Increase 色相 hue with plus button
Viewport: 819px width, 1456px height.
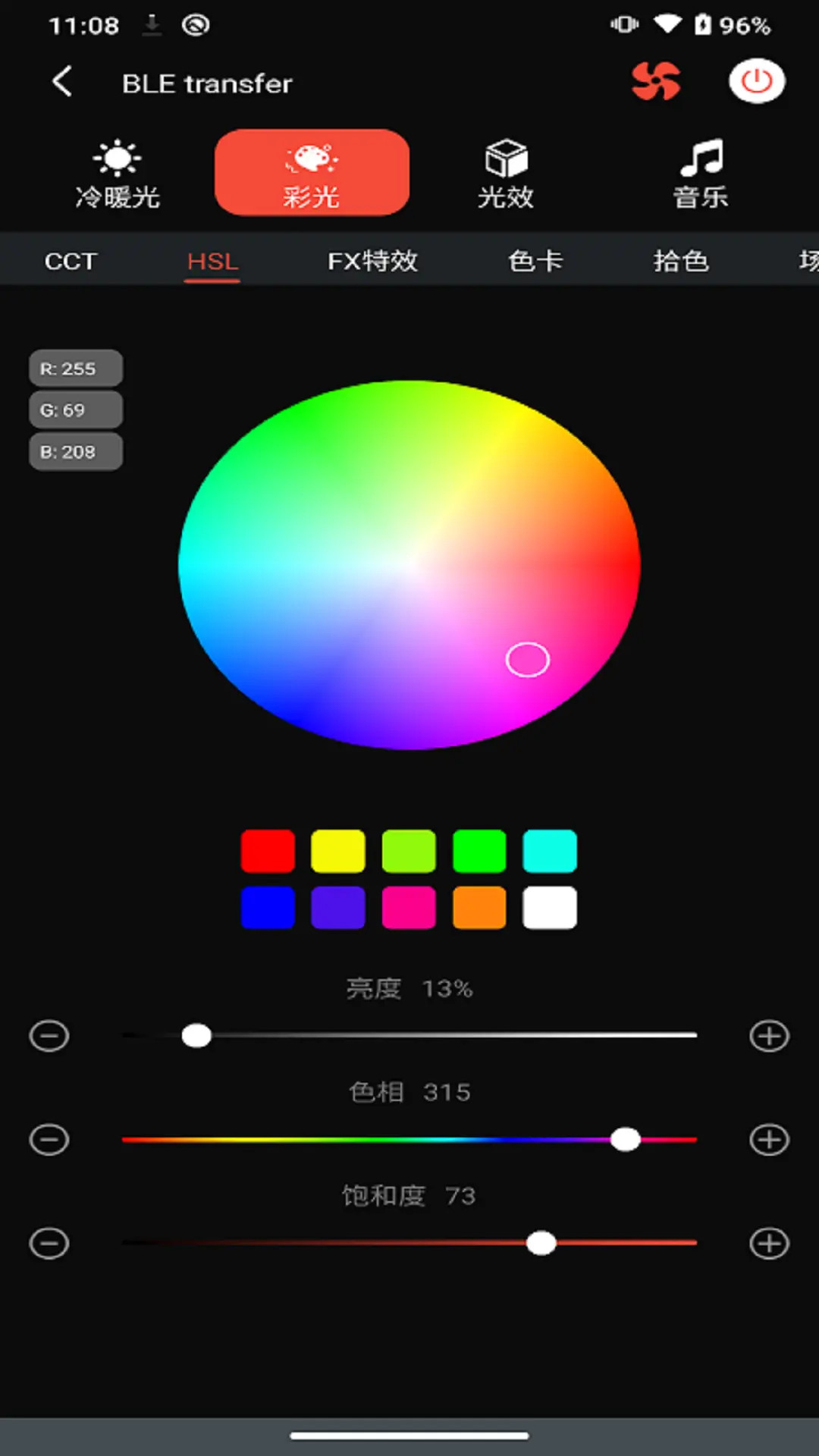pos(769,1140)
